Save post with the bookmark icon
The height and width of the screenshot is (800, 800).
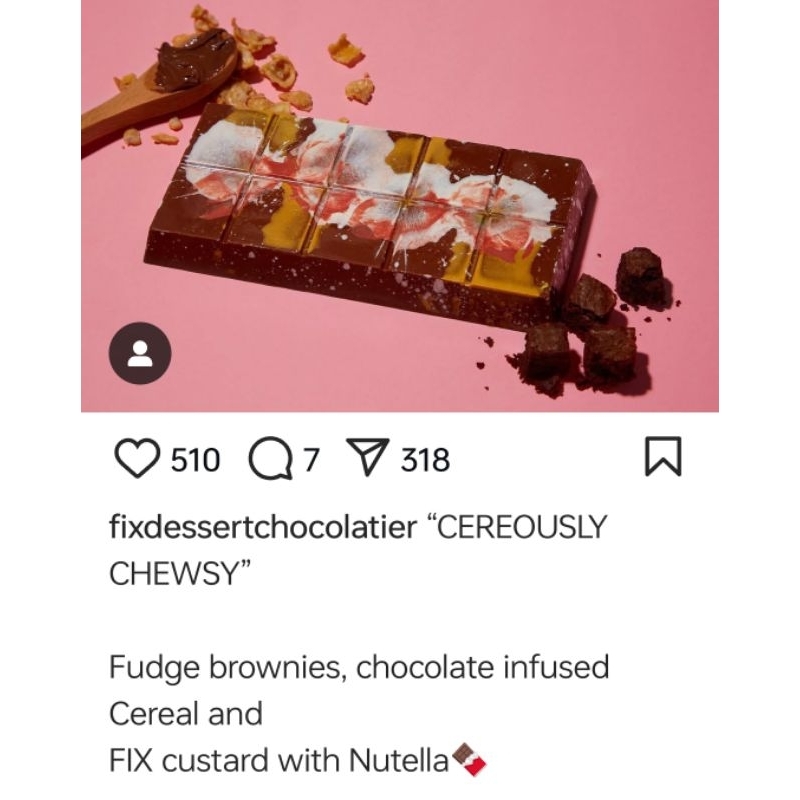point(663,458)
